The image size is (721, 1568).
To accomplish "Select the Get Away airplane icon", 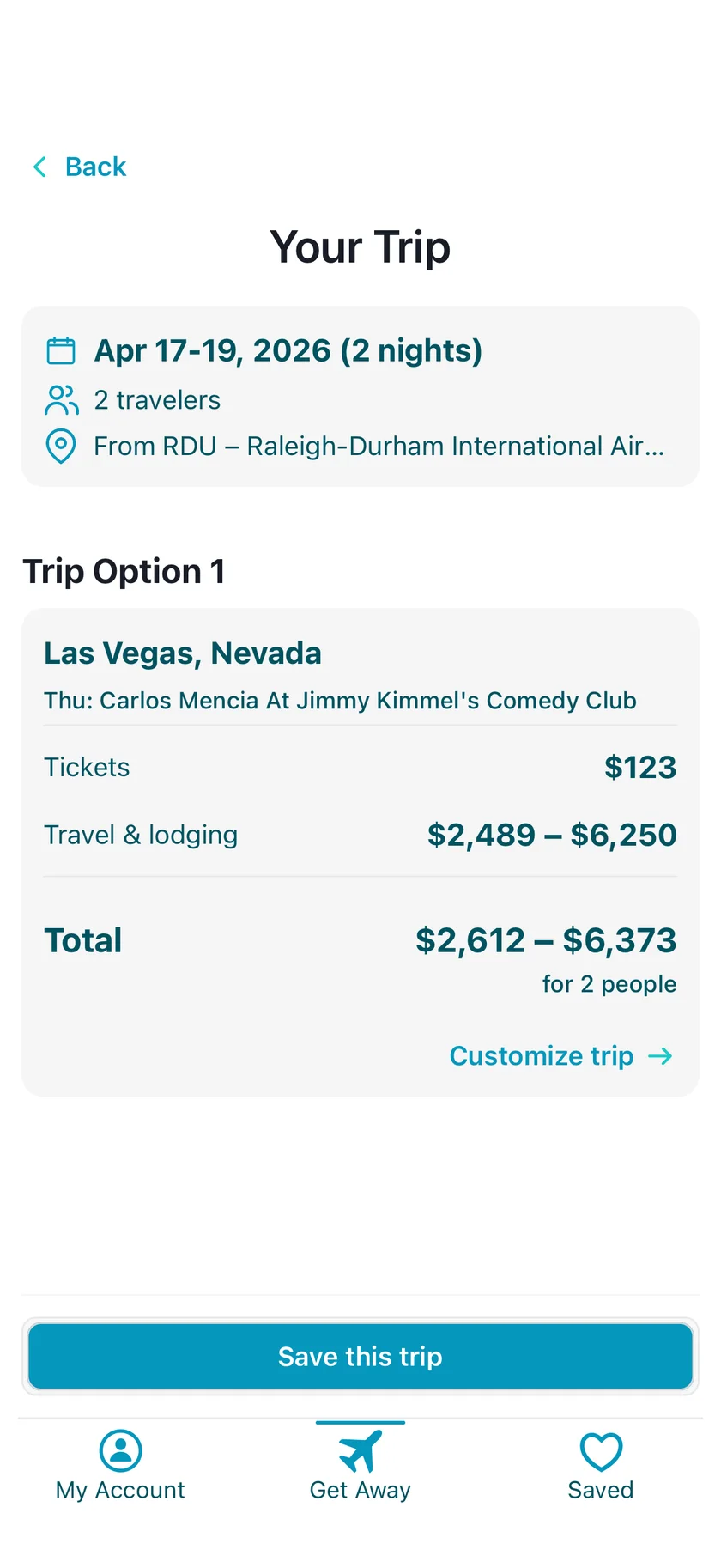I will pyautogui.click(x=360, y=1451).
